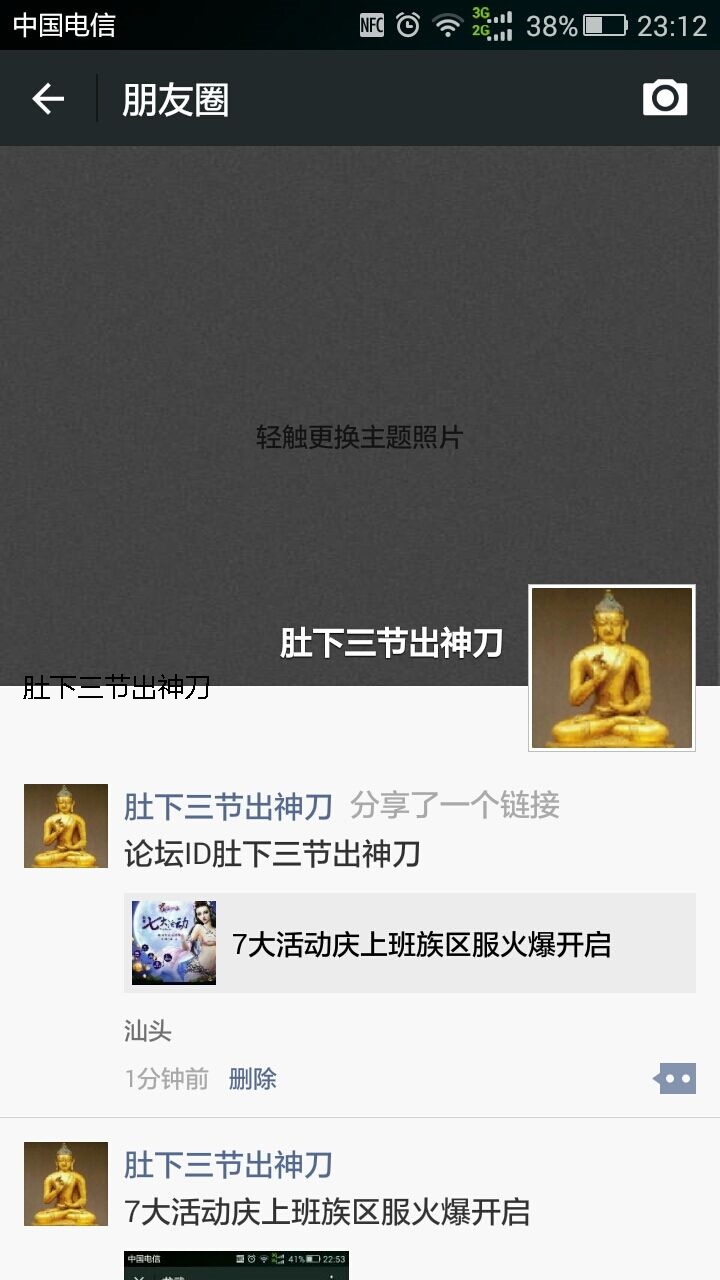Open the camera to post a moment
The image size is (720, 1280).
665,98
